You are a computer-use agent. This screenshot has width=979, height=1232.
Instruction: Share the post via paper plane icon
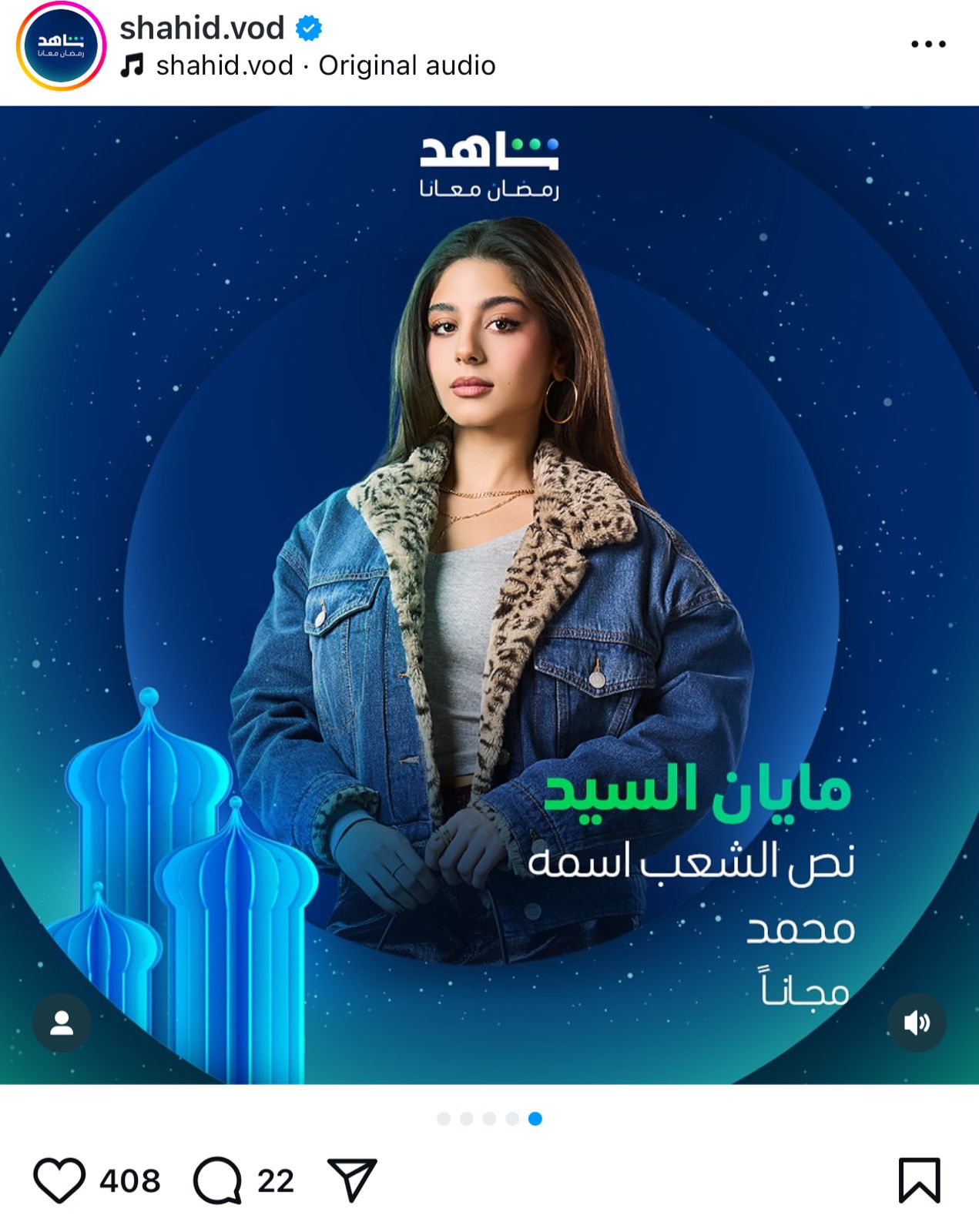coord(352,1180)
